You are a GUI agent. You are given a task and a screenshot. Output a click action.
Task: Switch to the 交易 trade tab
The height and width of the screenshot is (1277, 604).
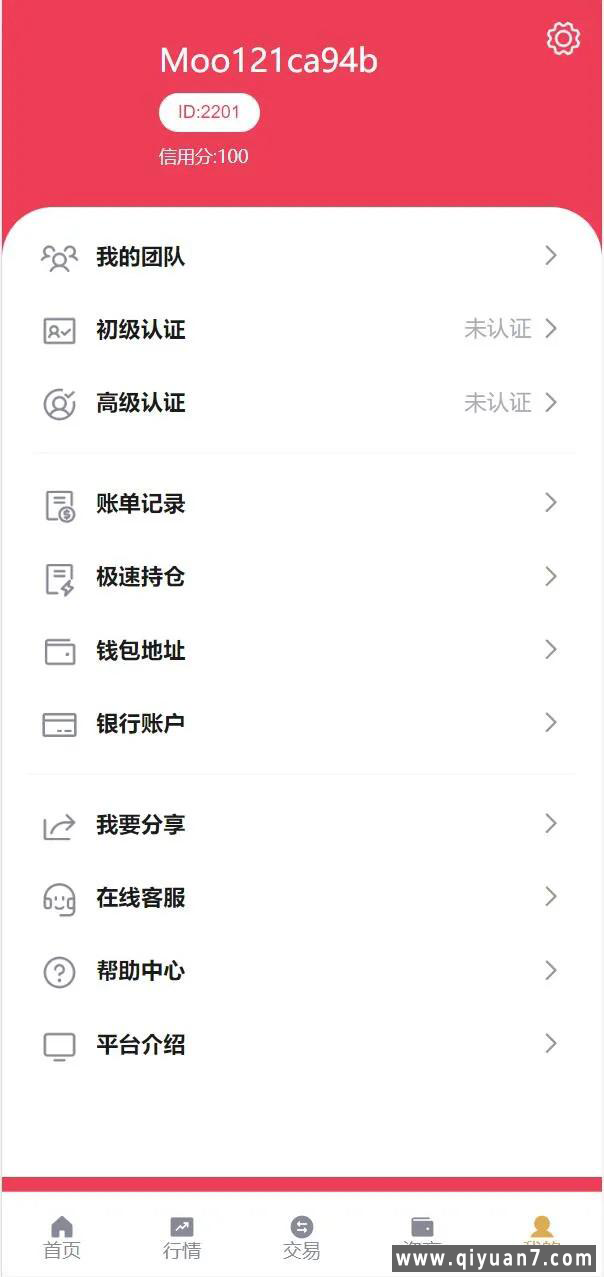click(301, 1237)
